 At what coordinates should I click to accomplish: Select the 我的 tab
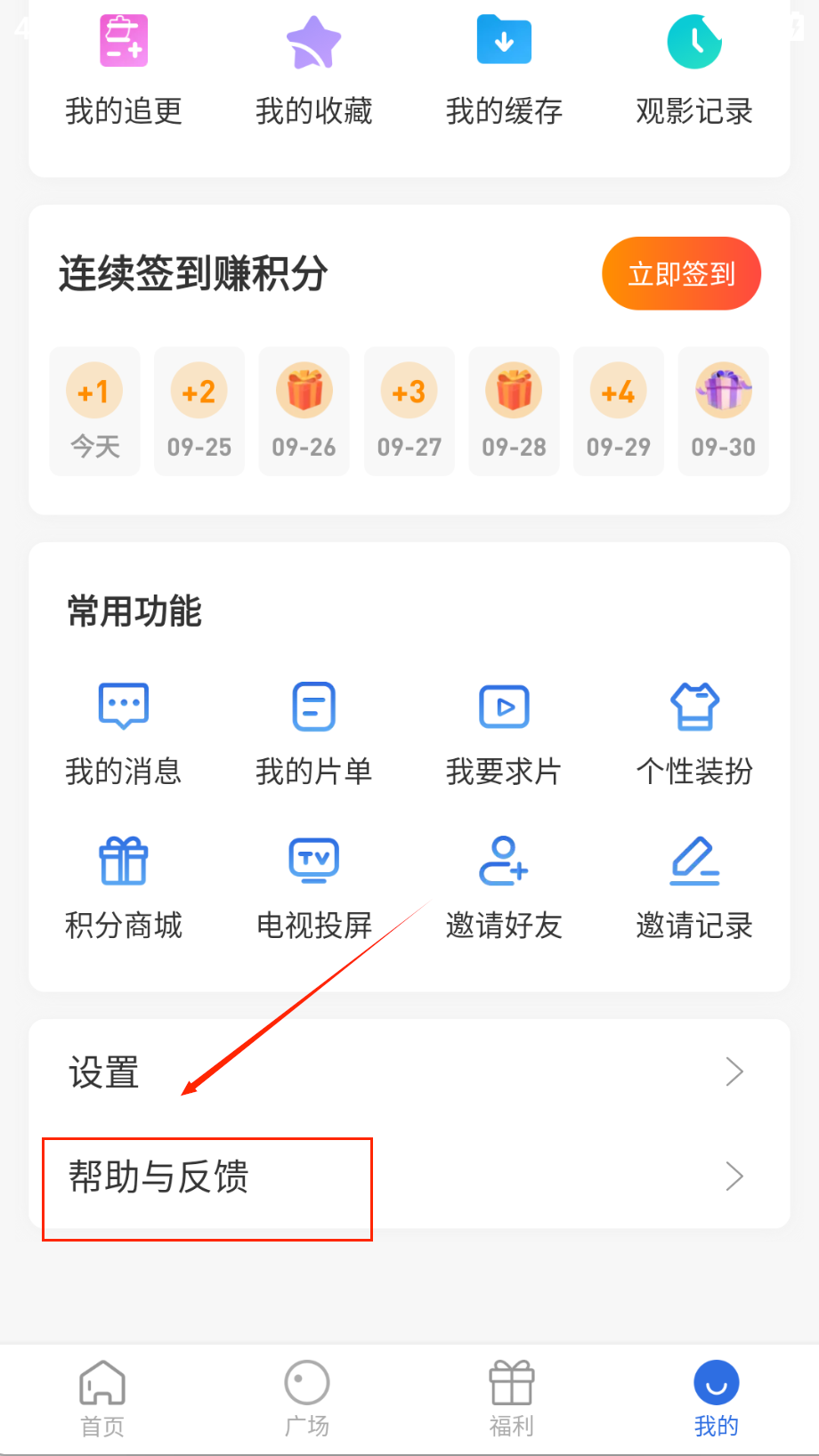point(716,1397)
